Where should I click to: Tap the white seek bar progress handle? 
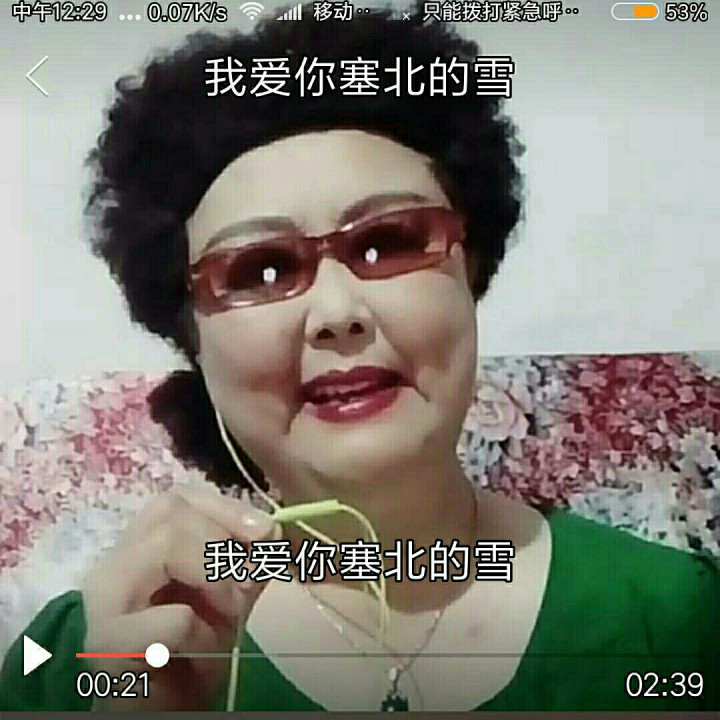click(157, 655)
